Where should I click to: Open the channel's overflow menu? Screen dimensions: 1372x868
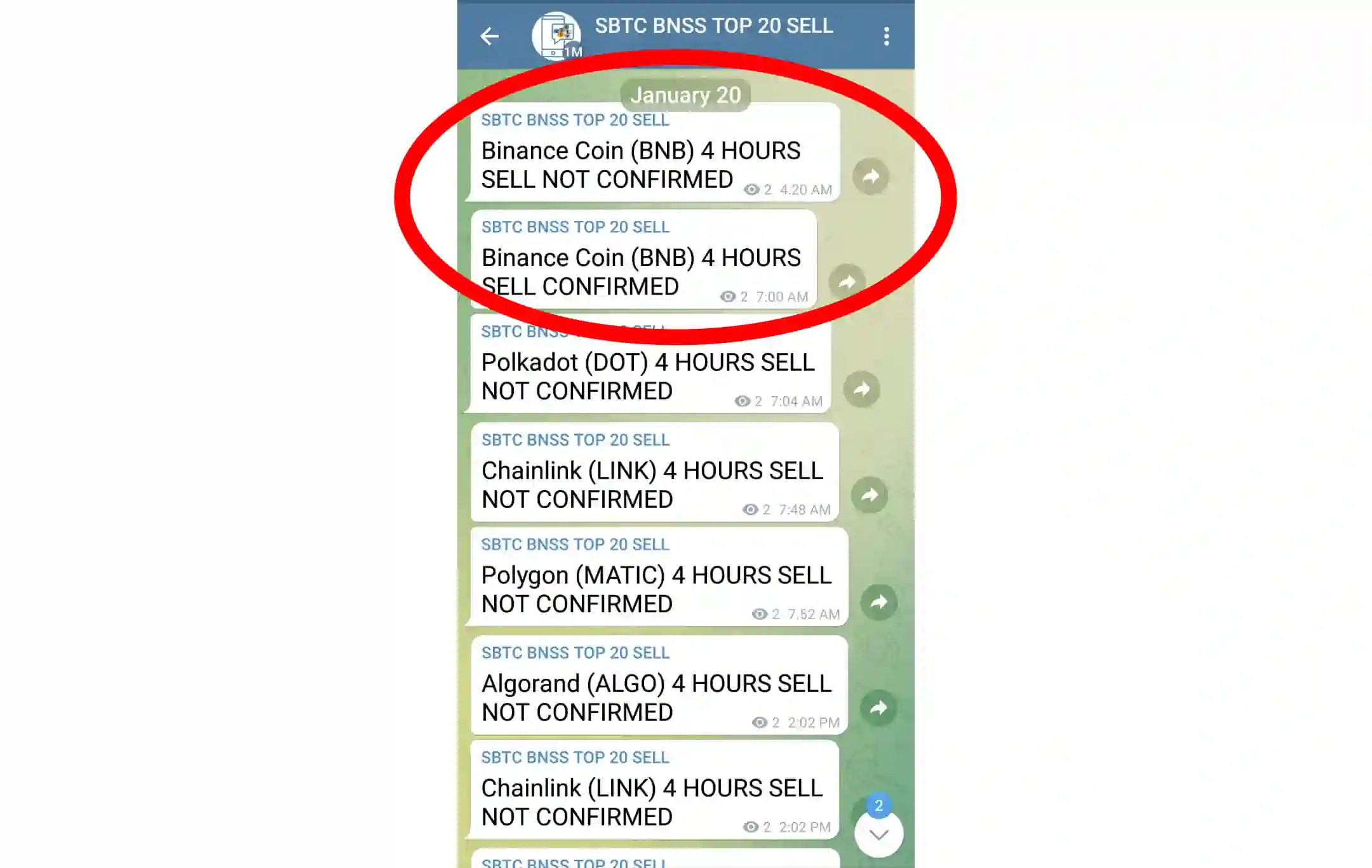(886, 36)
